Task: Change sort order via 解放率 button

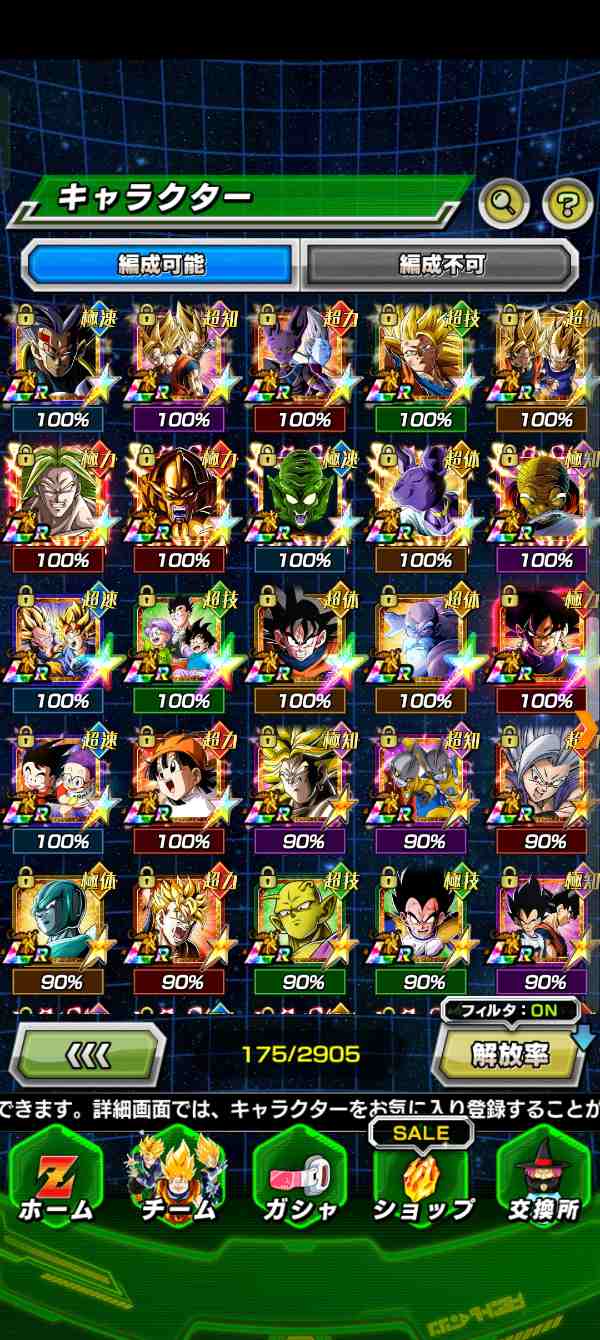Action: pos(510,1055)
